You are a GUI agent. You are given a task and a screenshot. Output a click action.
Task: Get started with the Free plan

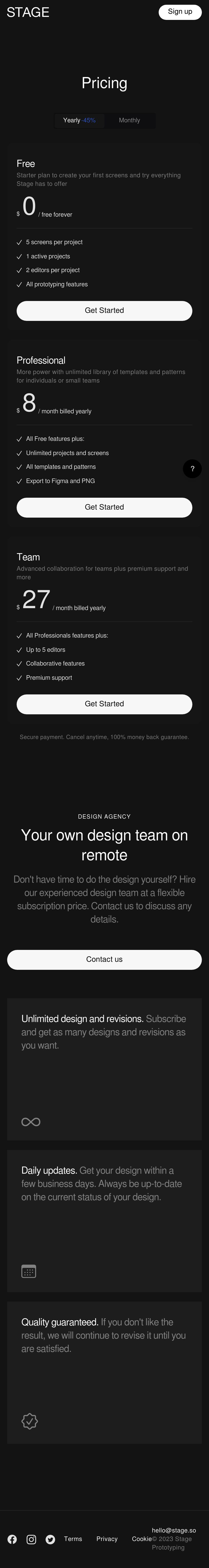pyautogui.click(x=104, y=310)
